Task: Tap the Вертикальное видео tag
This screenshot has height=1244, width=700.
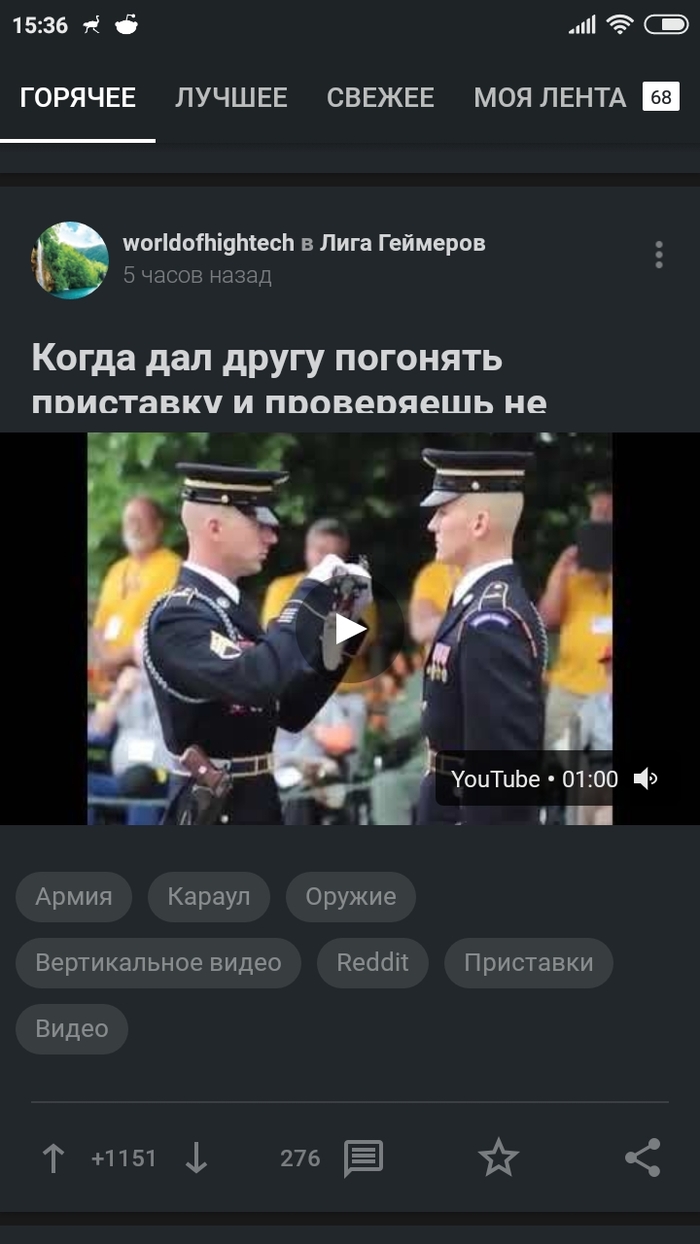Action: [x=158, y=963]
